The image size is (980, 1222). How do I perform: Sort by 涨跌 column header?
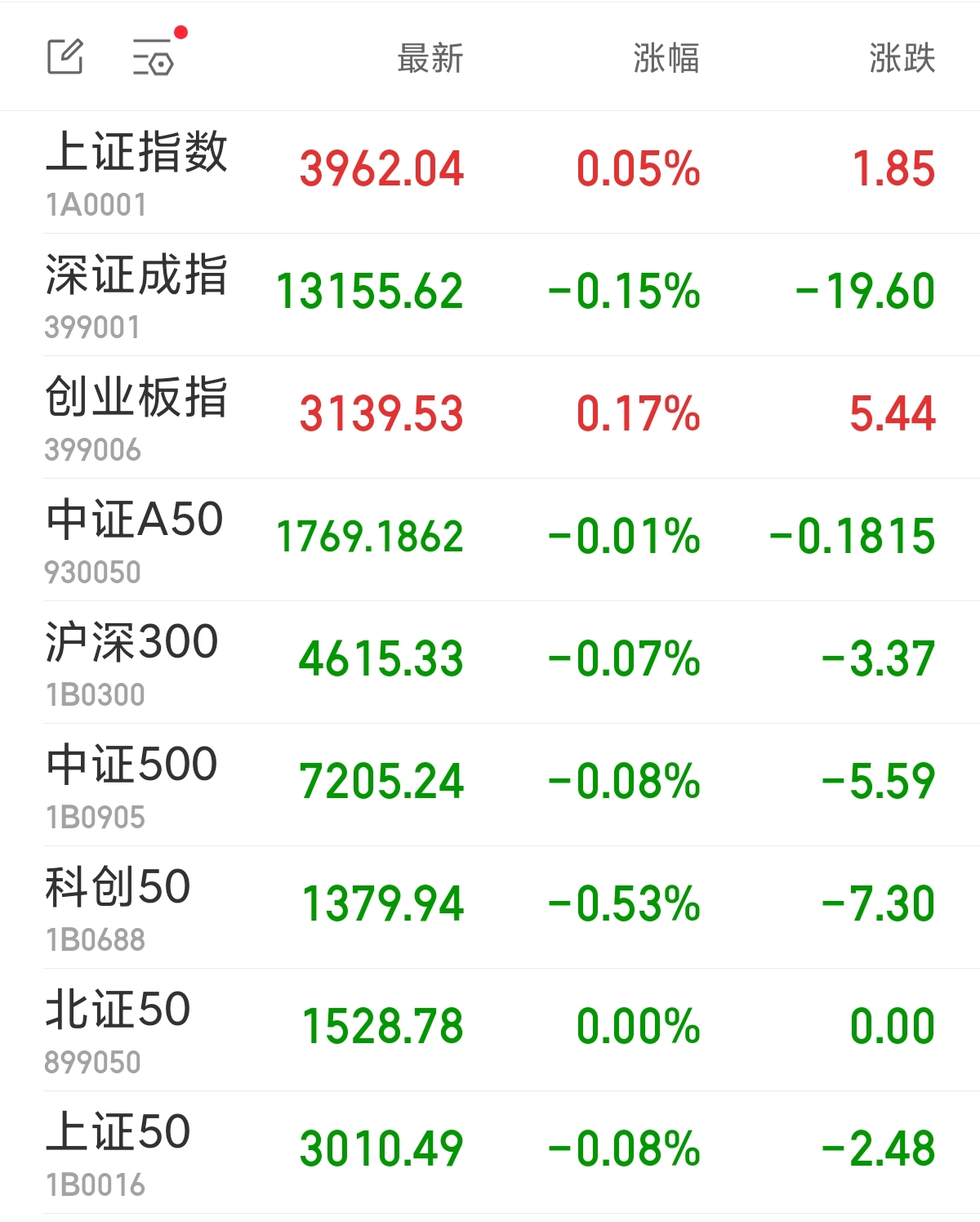tap(902, 59)
